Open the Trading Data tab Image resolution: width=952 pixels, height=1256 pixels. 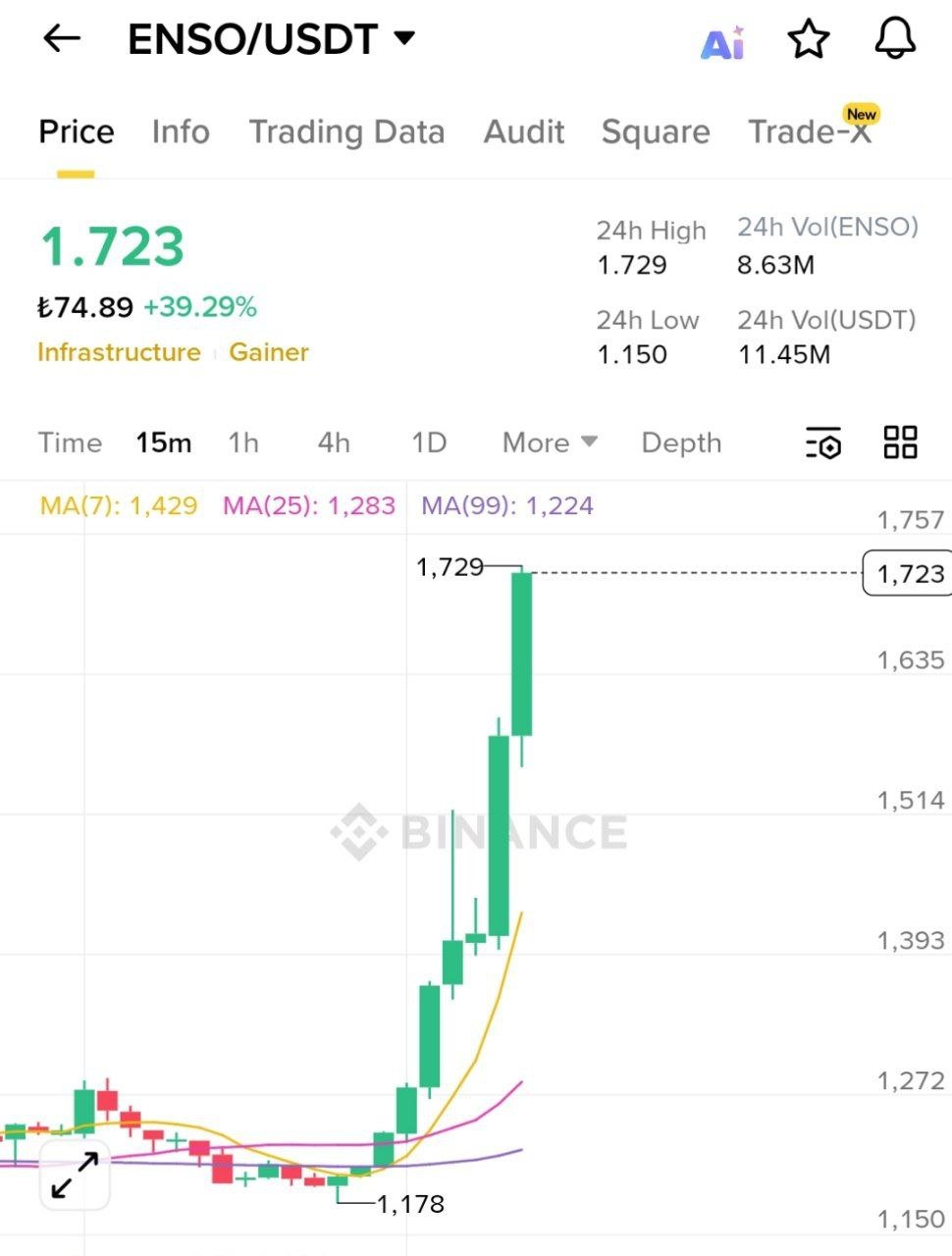click(346, 131)
